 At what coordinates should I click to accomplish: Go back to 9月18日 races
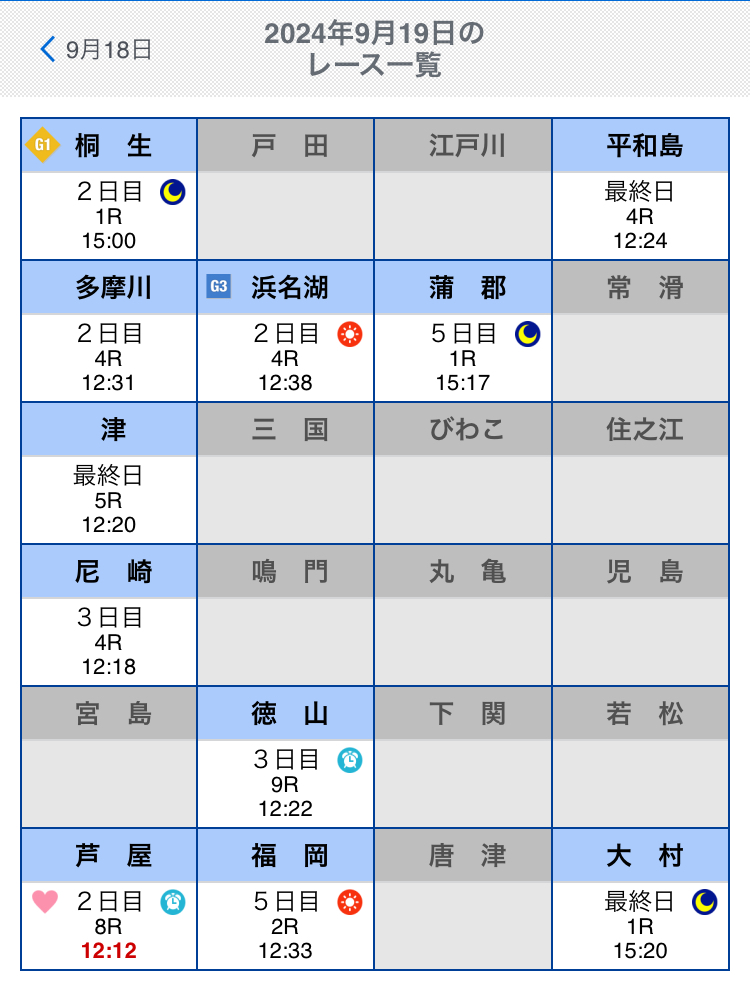(96, 49)
